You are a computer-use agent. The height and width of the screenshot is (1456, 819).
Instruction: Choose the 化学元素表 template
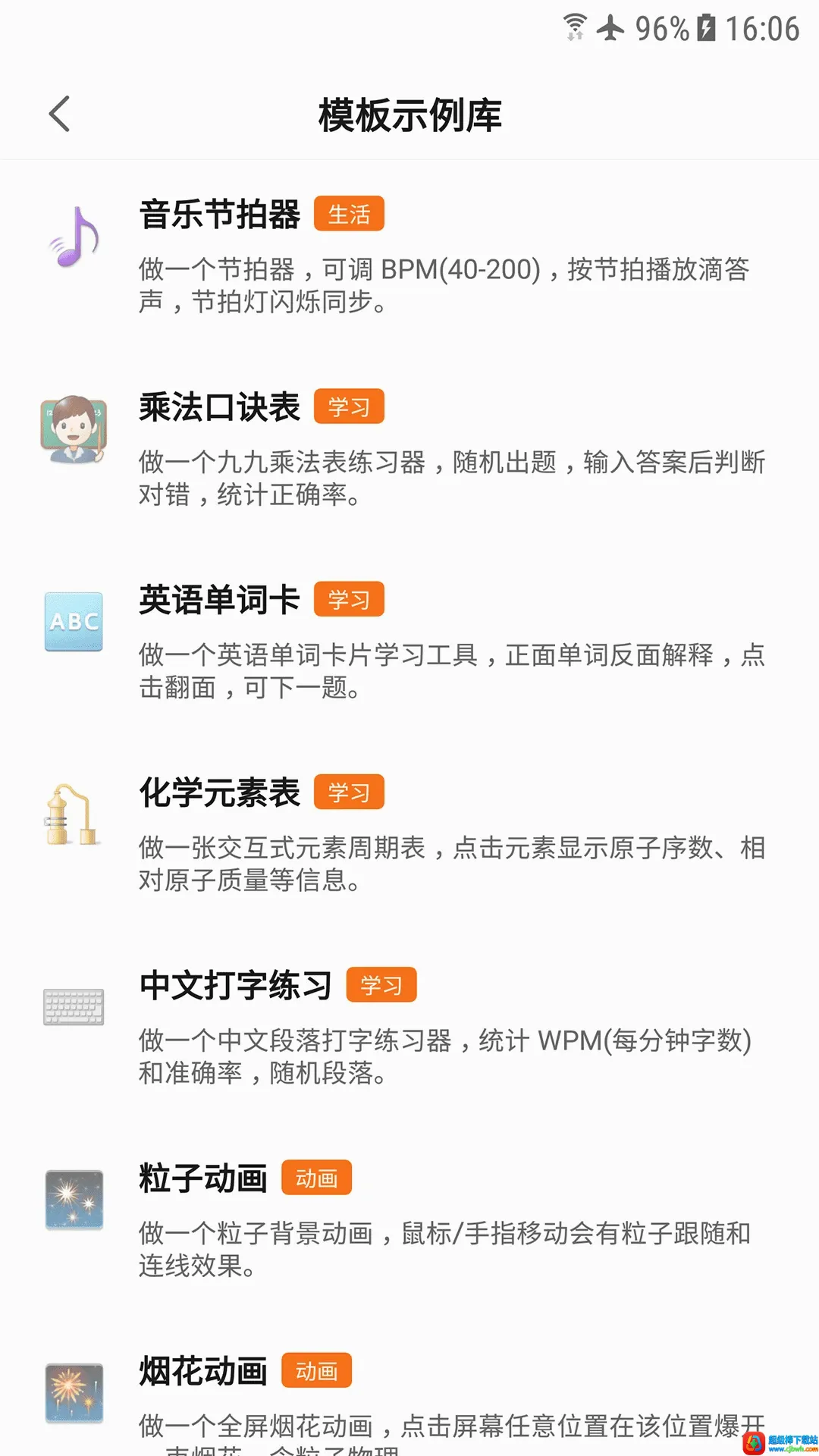pos(409,834)
